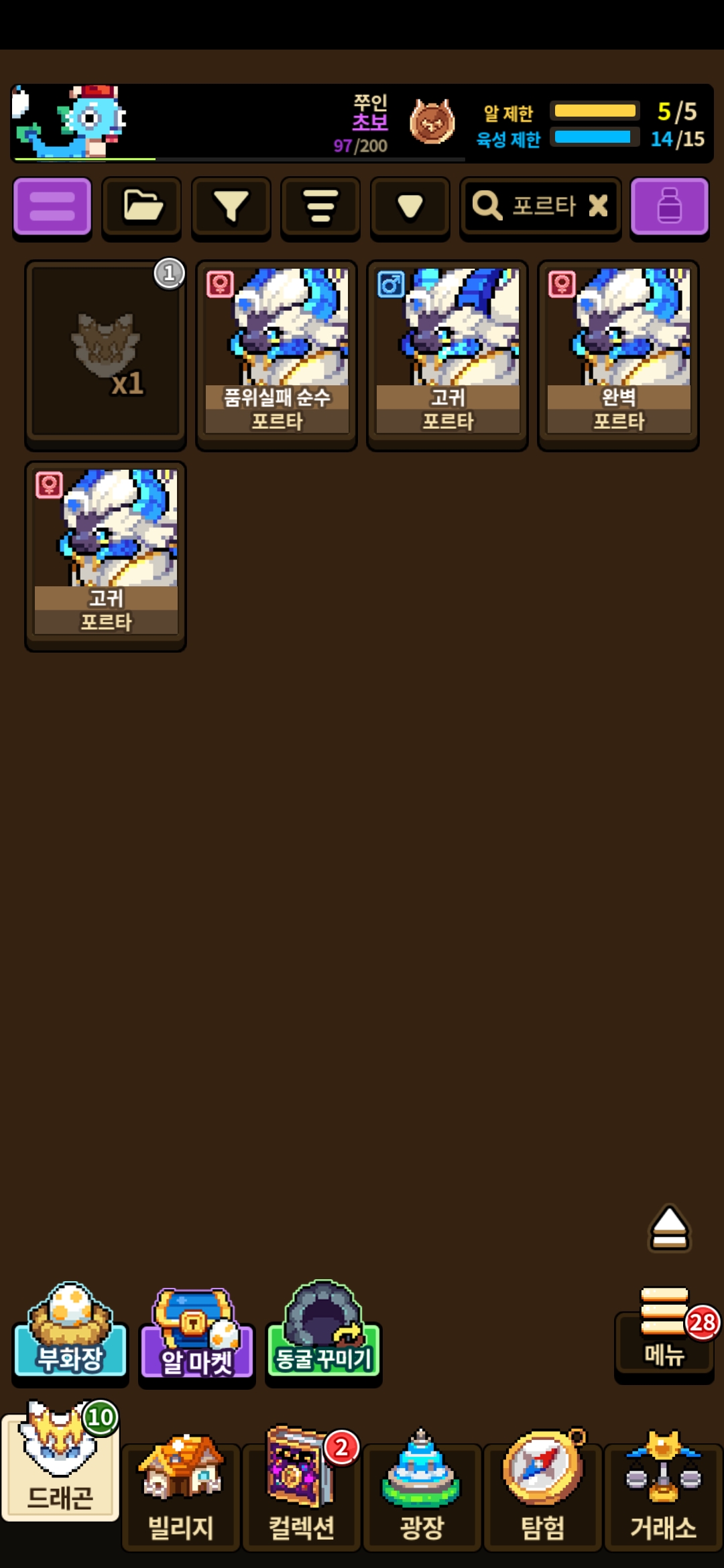Image resolution: width=724 pixels, height=1568 pixels.
Task: Clear the 포르타 search term
Action: click(598, 206)
